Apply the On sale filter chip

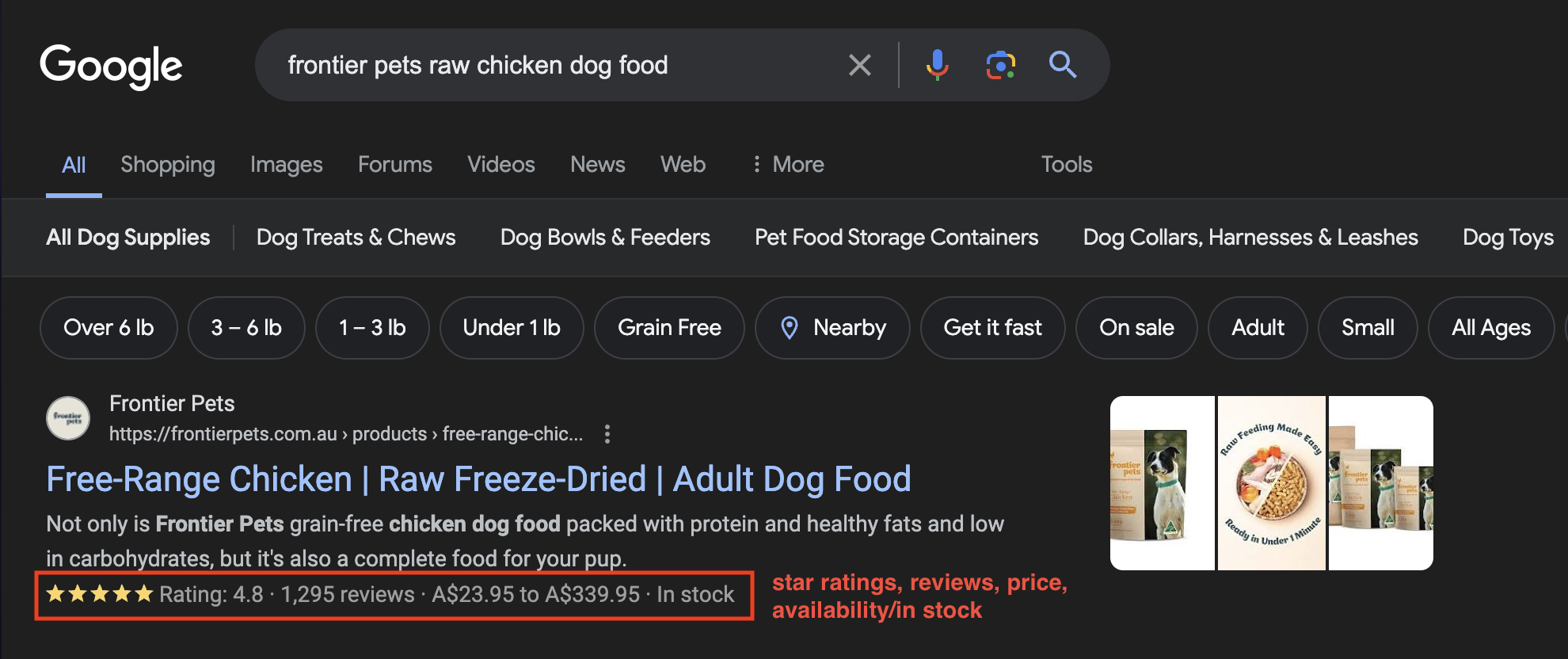click(1136, 328)
